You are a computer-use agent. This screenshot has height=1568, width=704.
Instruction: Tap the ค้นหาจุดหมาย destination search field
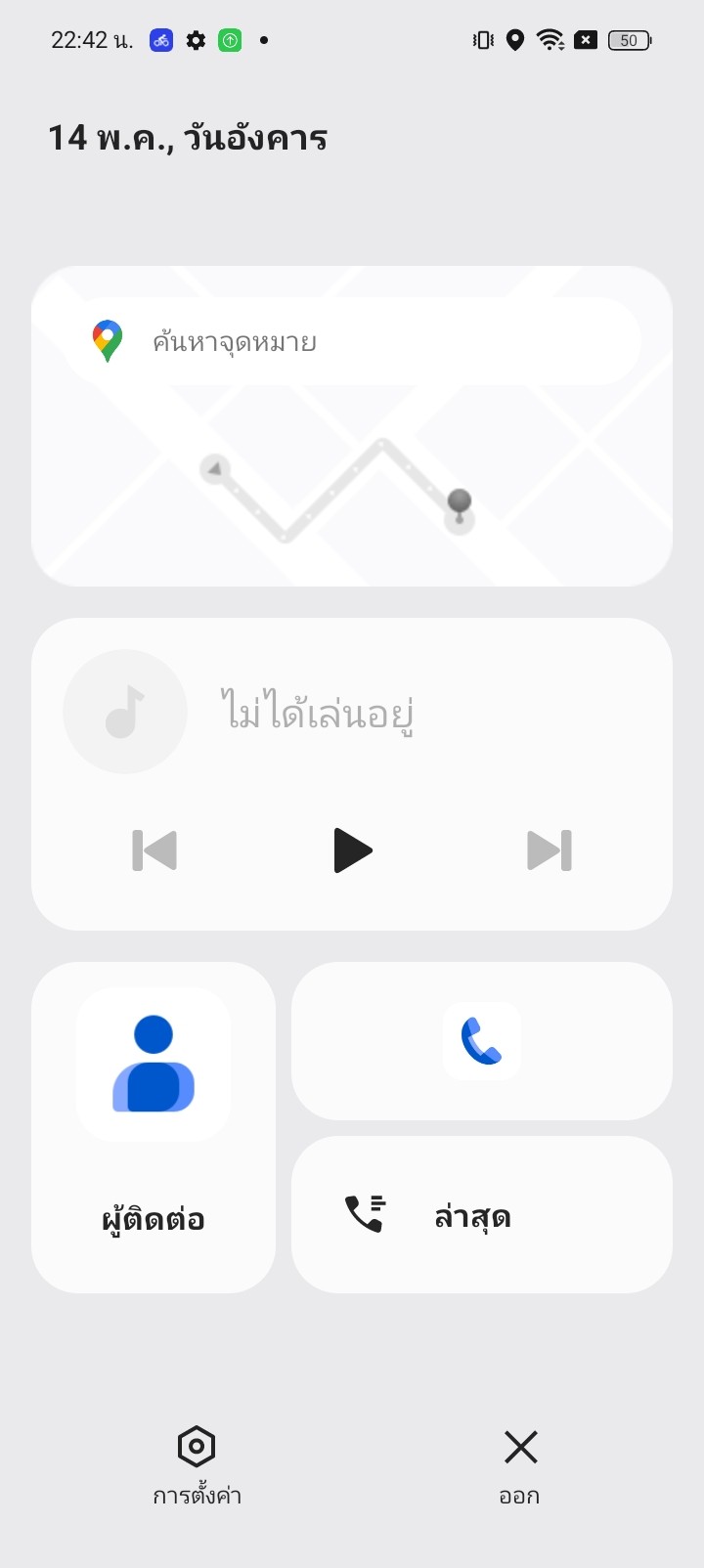tap(352, 342)
